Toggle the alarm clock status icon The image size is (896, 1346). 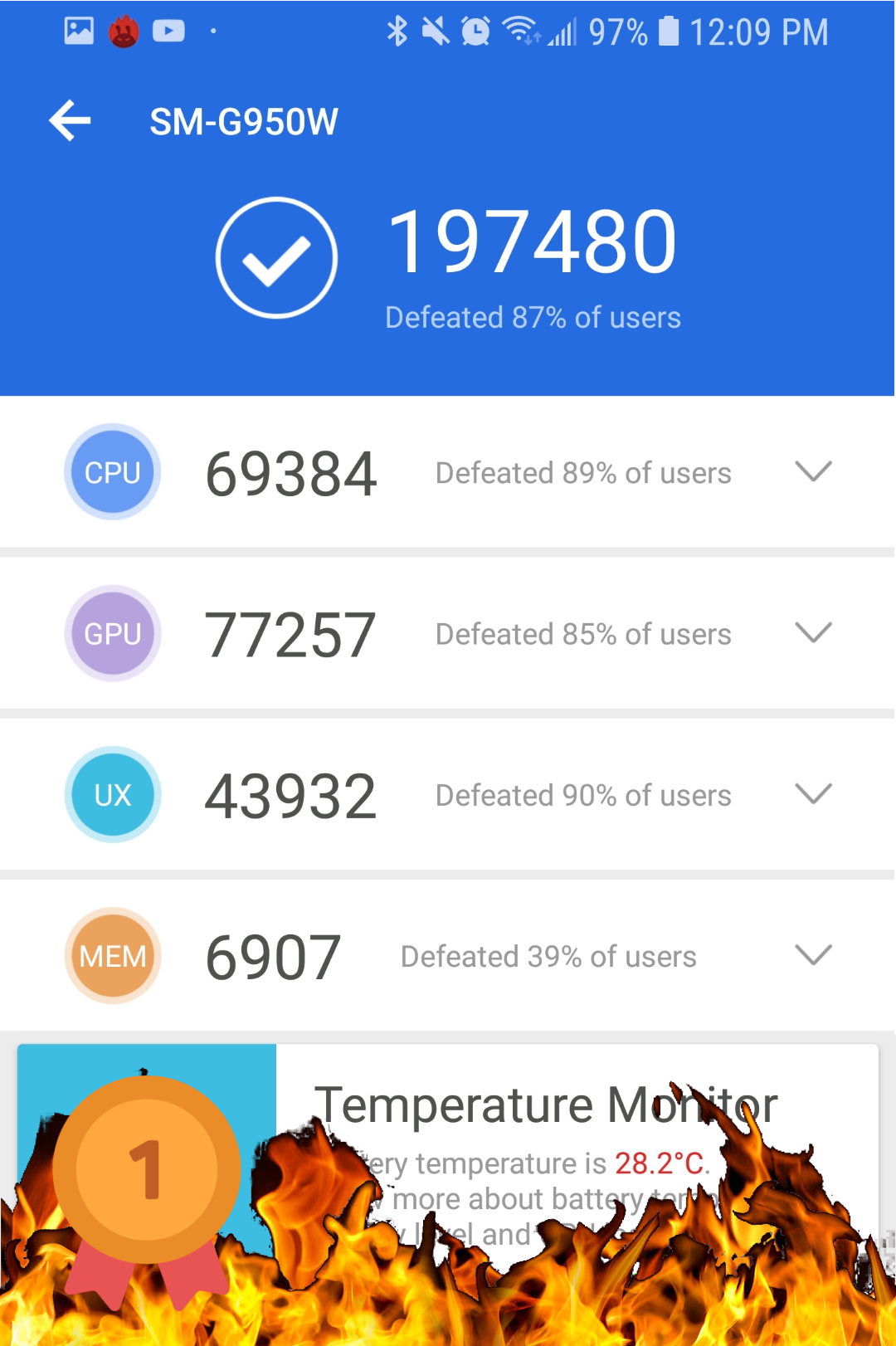pyautogui.click(x=475, y=32)
